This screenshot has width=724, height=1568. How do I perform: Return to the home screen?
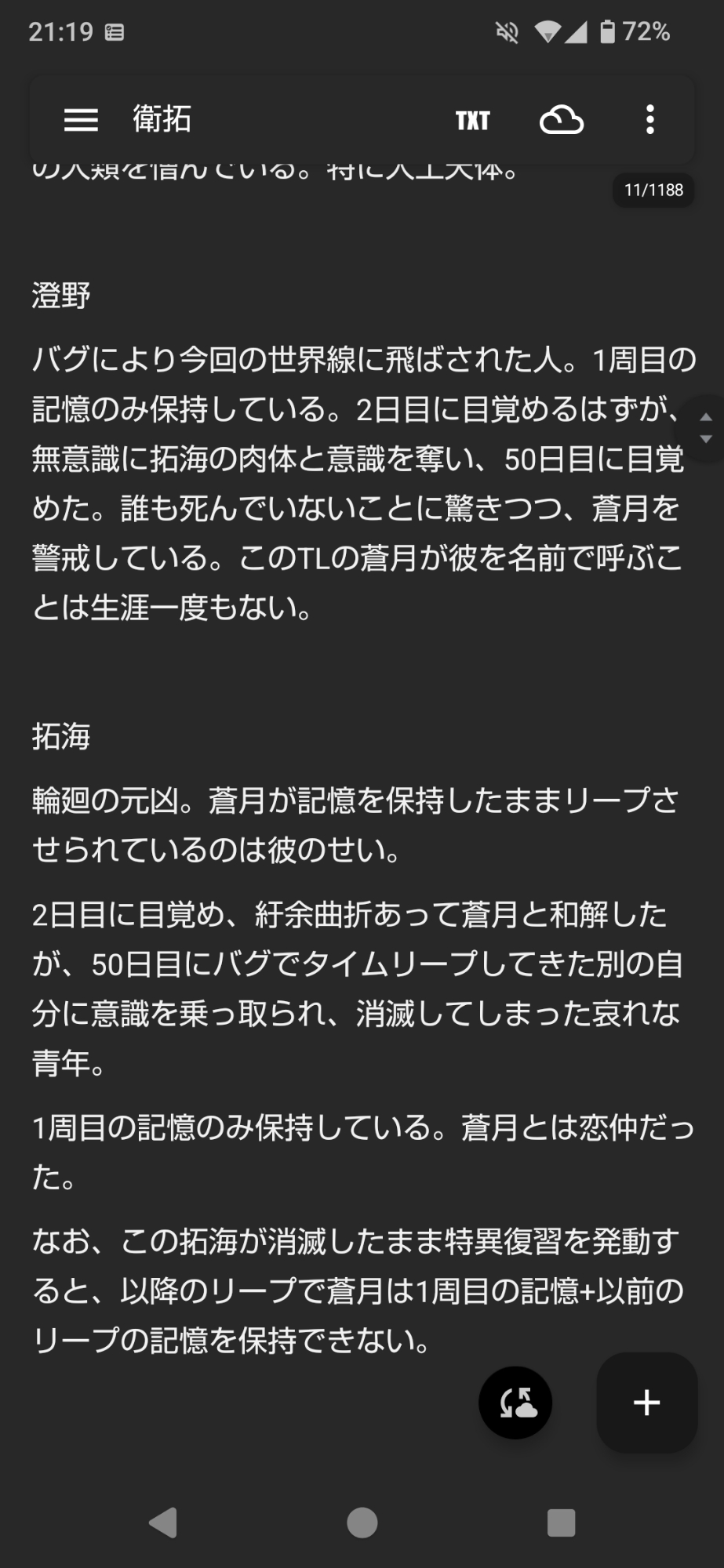coord(362,1523)
